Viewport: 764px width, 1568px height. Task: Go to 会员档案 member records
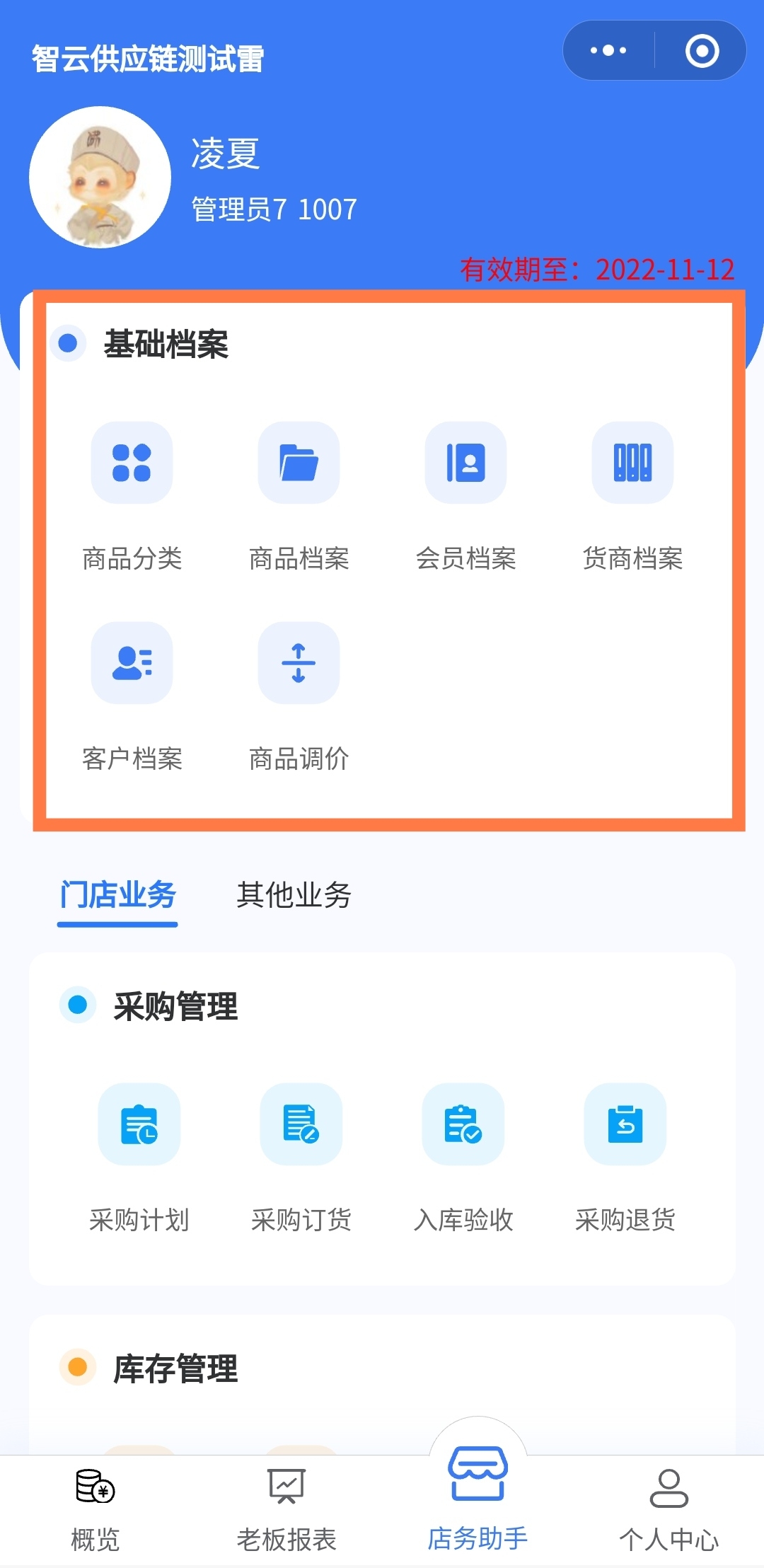point(465,463)
